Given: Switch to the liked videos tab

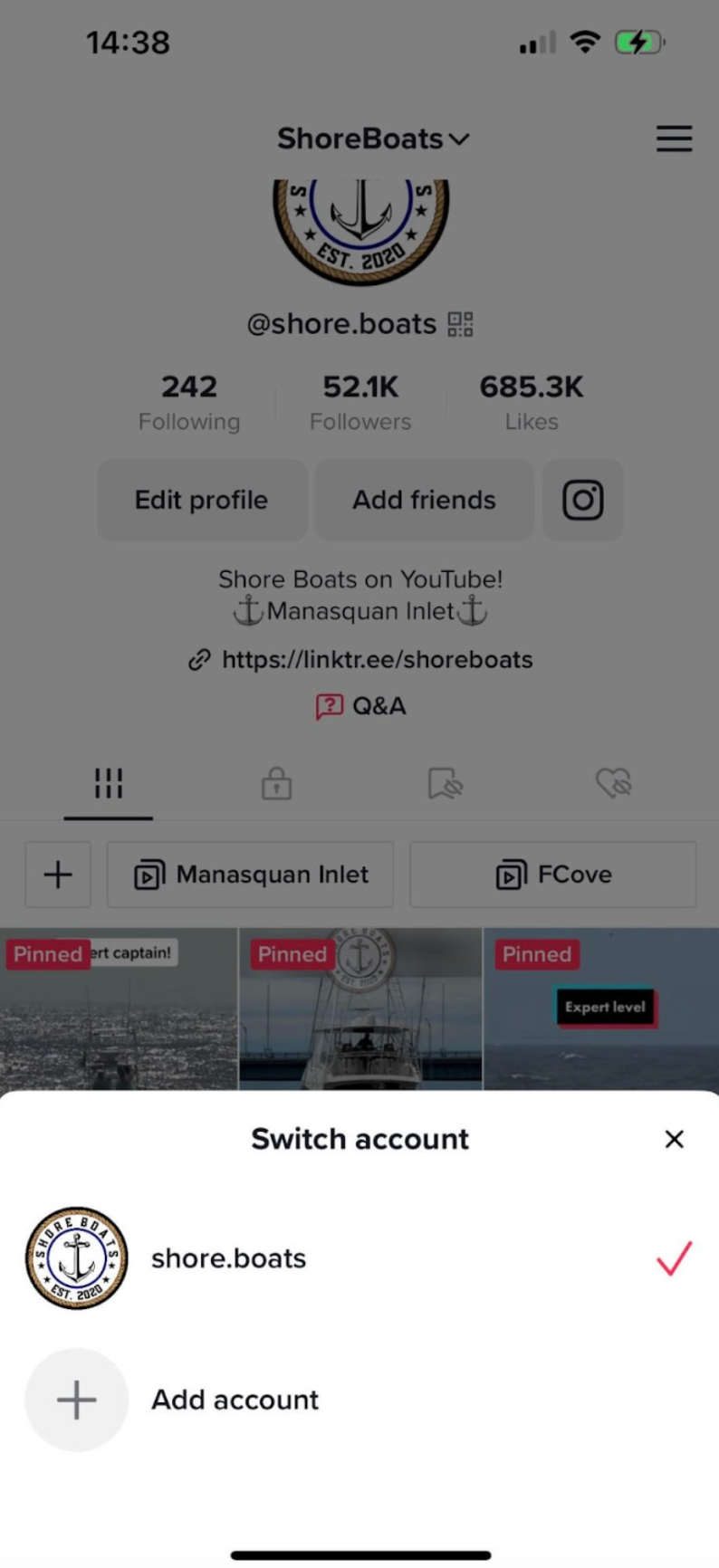Looking at the screenshot, I should click(x=613, y=783).
